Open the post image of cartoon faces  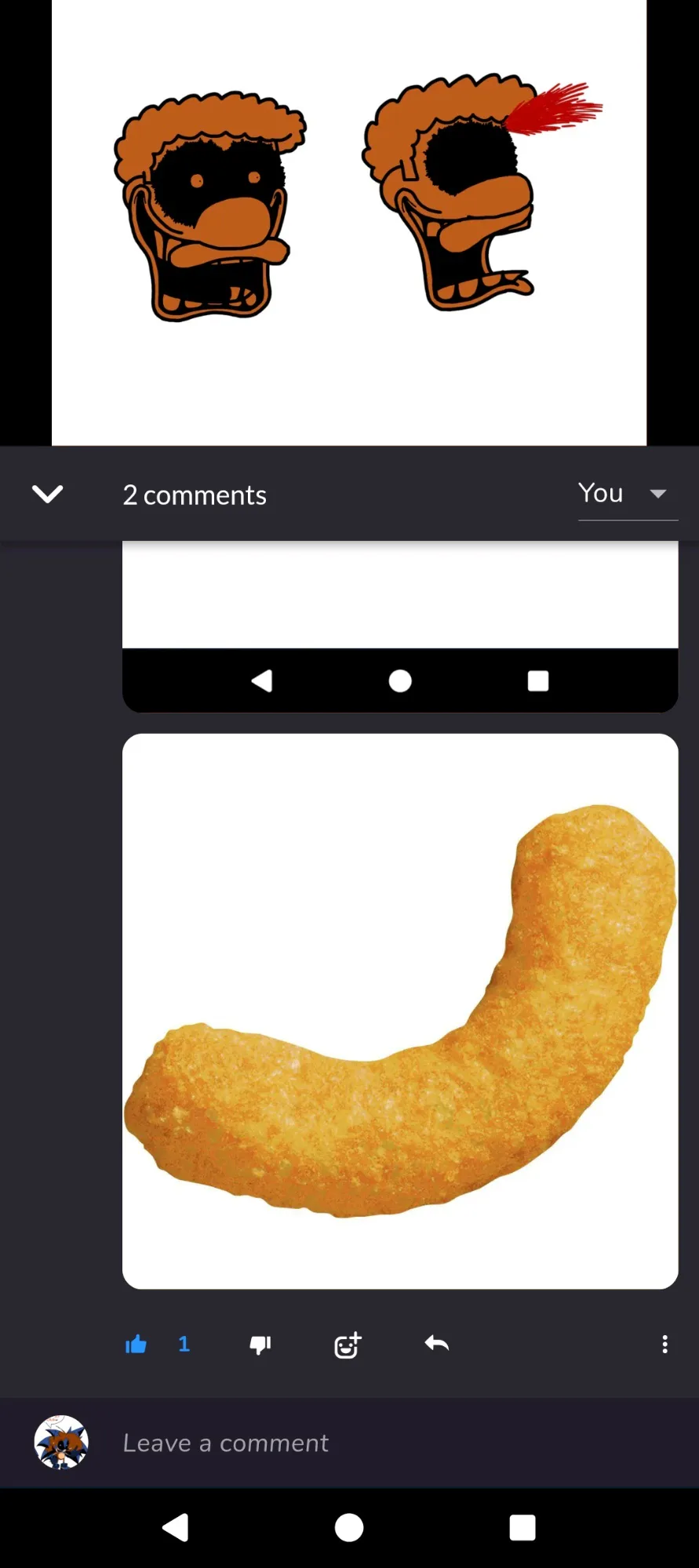349,223
